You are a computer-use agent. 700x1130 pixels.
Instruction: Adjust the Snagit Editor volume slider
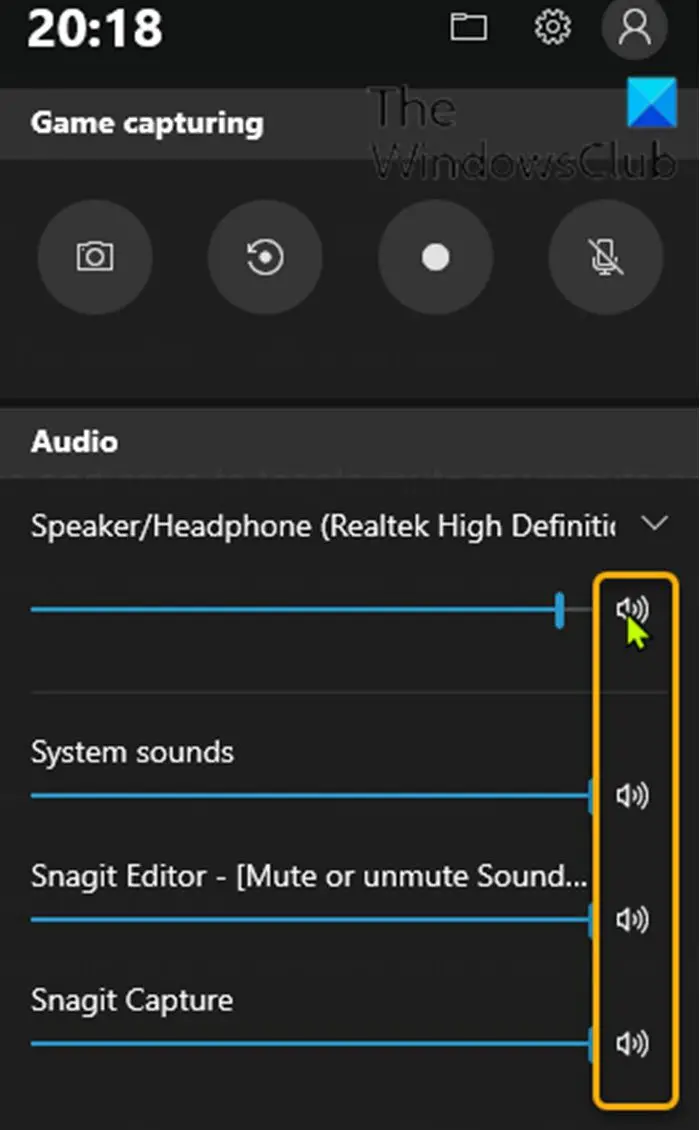311,920
